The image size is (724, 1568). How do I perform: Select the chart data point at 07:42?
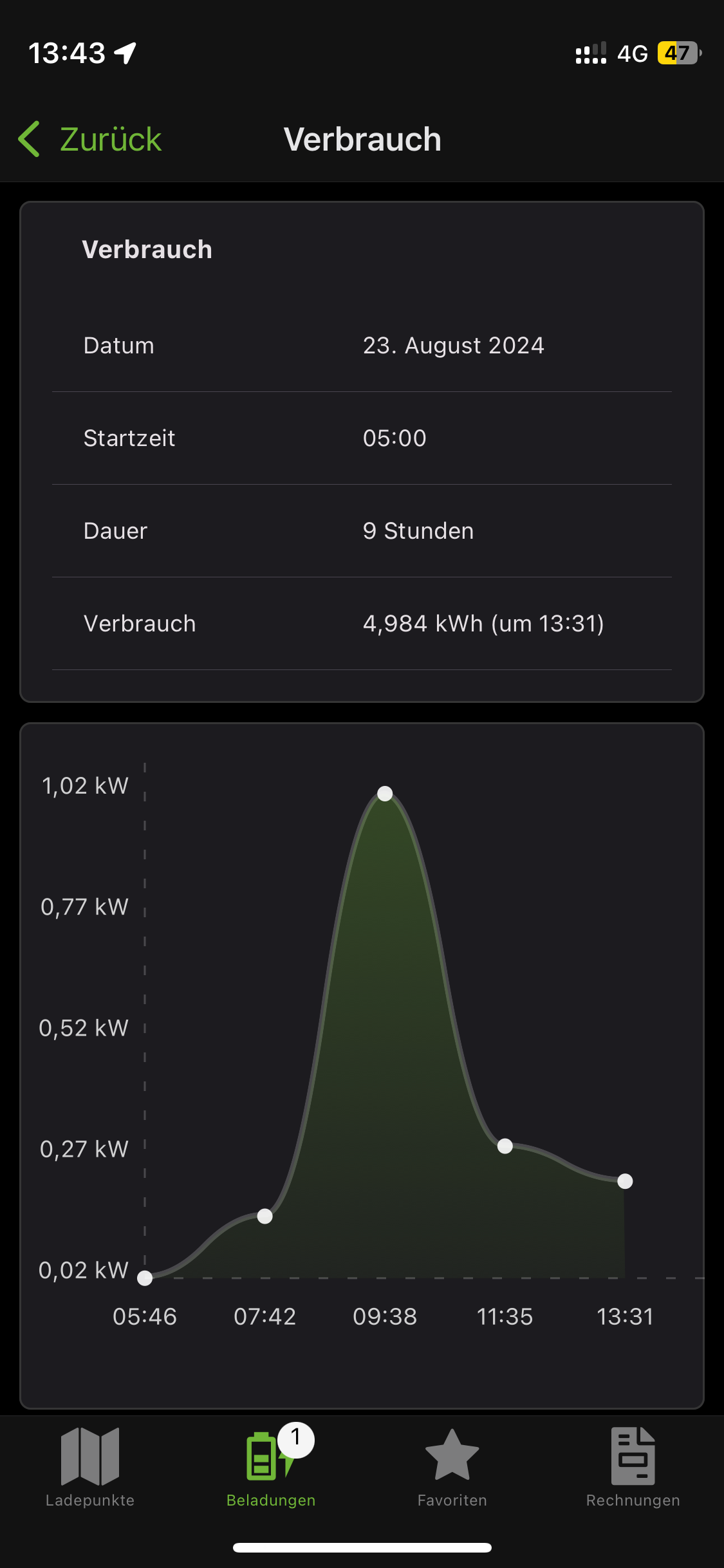click(x=265, y=1216)
